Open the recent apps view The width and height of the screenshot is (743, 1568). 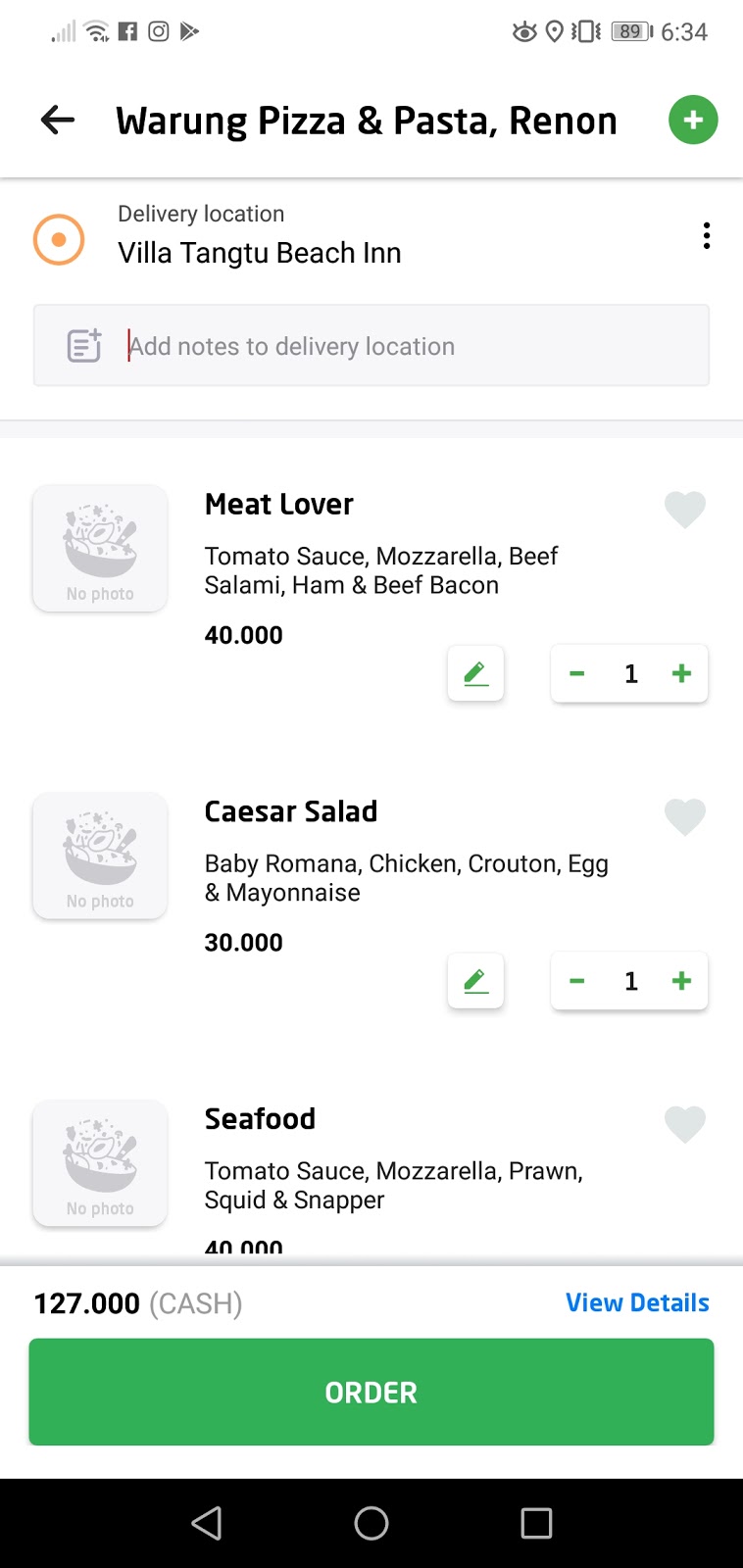[x=536, y=1523]
